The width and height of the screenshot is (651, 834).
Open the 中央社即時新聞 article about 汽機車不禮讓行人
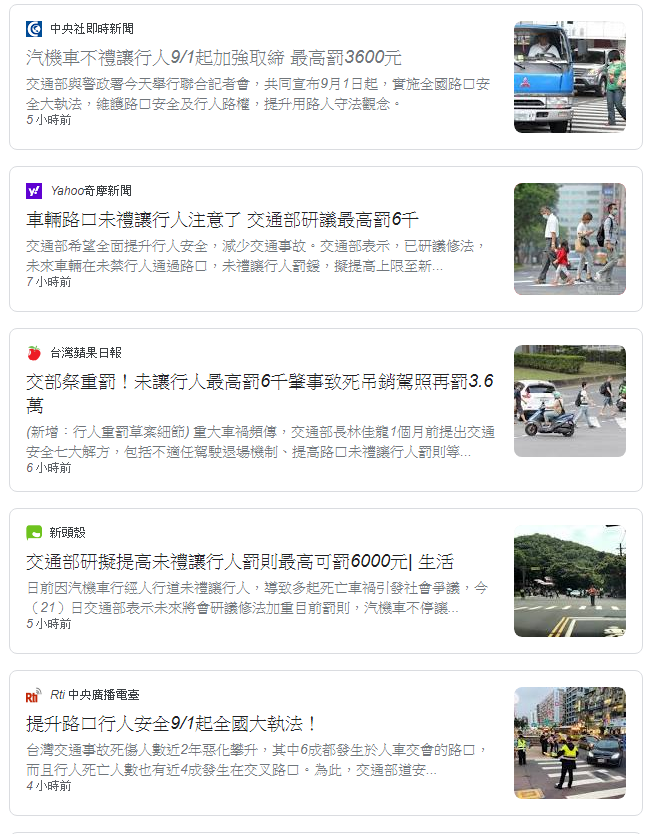coord(214,57)
